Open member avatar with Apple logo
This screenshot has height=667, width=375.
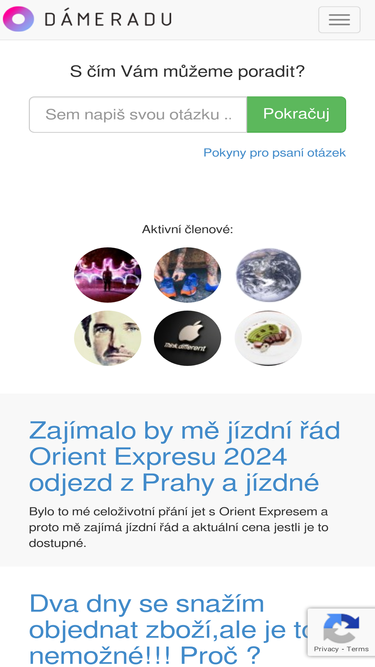(188, 338)
